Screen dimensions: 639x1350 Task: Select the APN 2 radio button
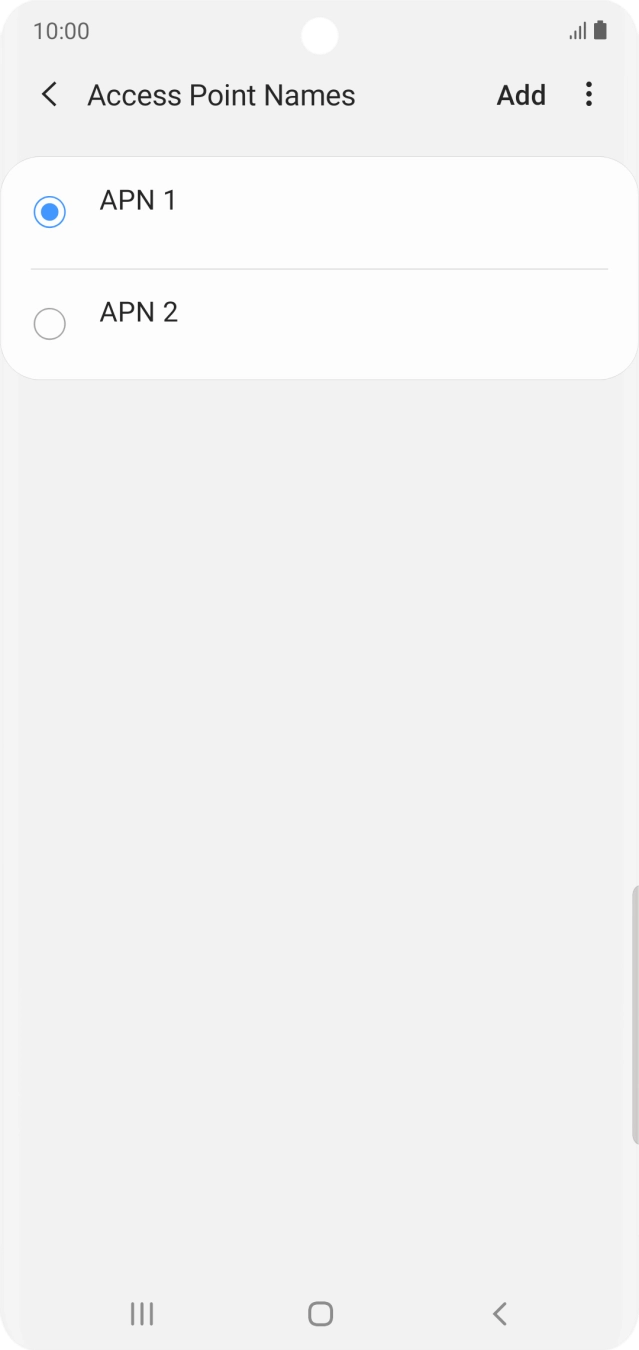point(50,324)
